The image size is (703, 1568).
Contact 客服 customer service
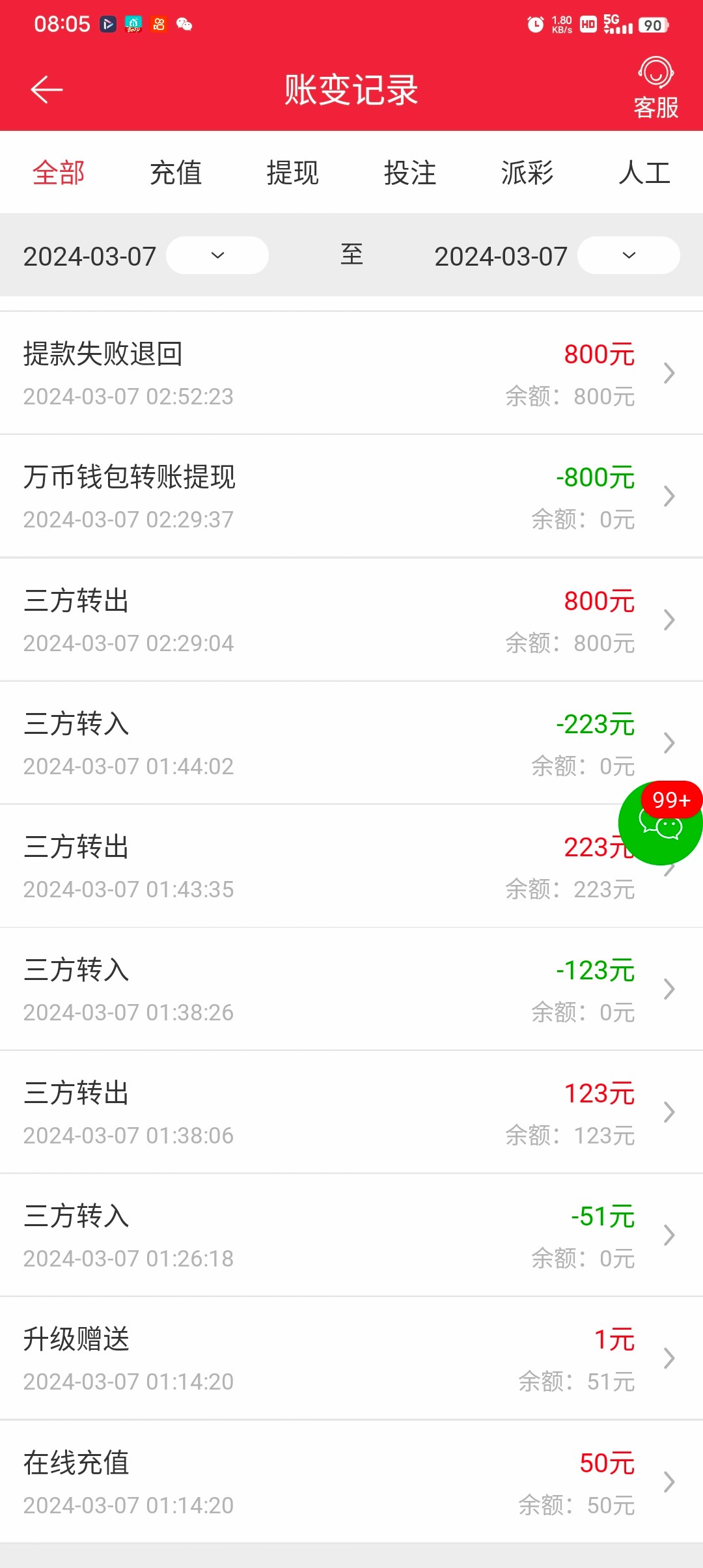pyautogui.click(x=655, y=89)
